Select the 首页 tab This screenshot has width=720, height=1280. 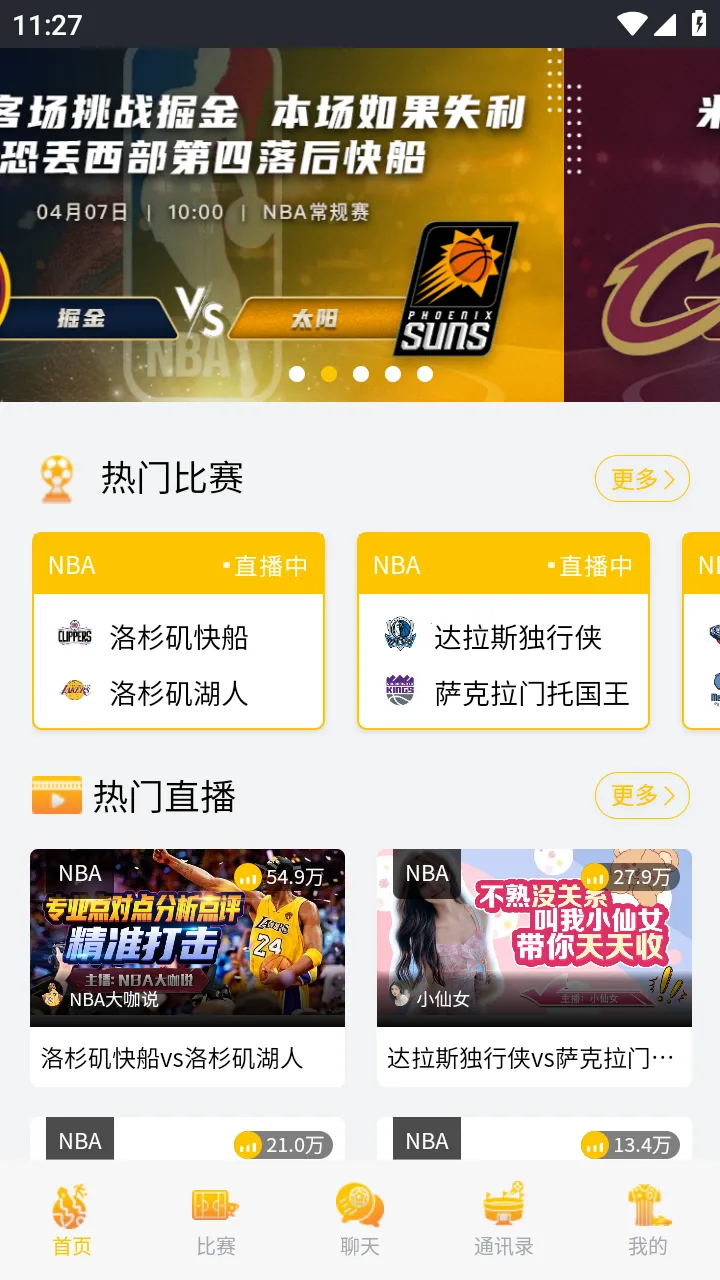72,1220
